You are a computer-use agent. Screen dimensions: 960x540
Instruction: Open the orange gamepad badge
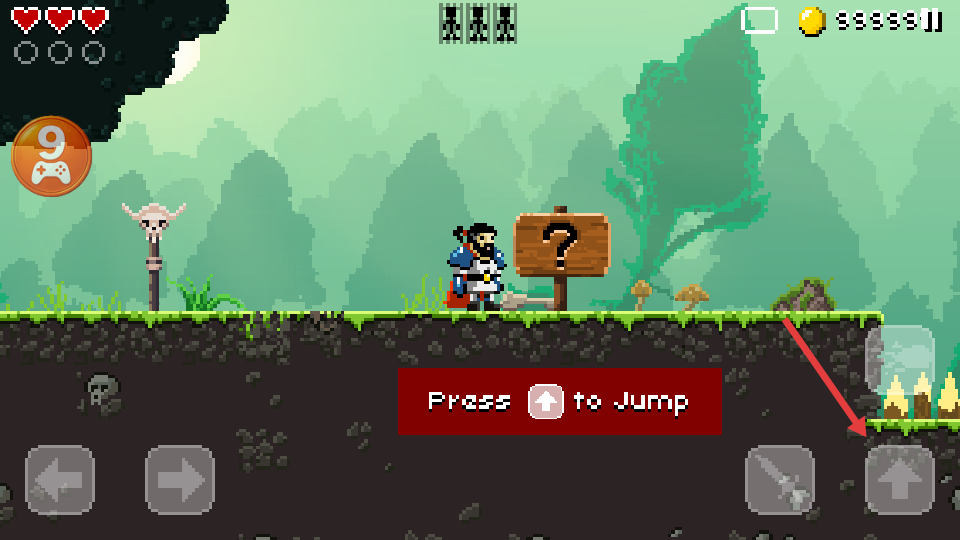(x=51, y=157)
